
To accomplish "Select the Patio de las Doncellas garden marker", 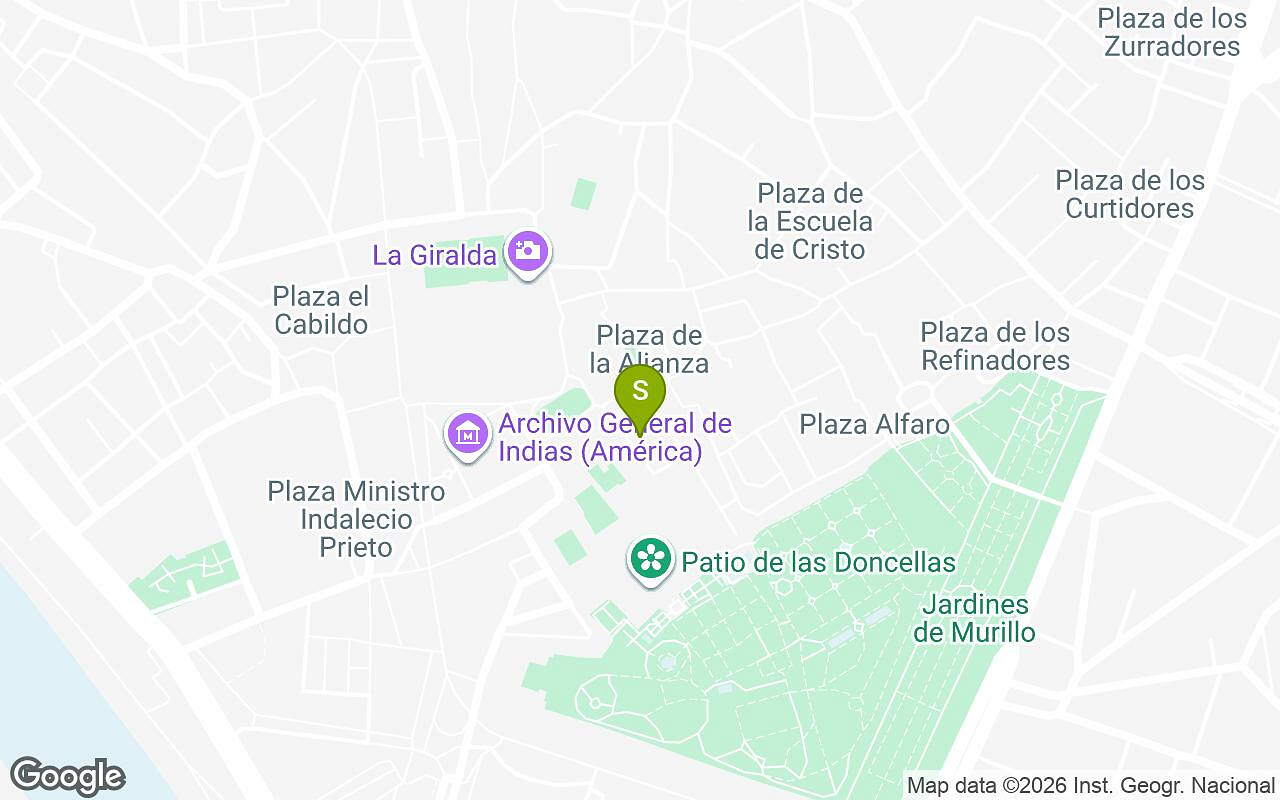I will point(651,559).
